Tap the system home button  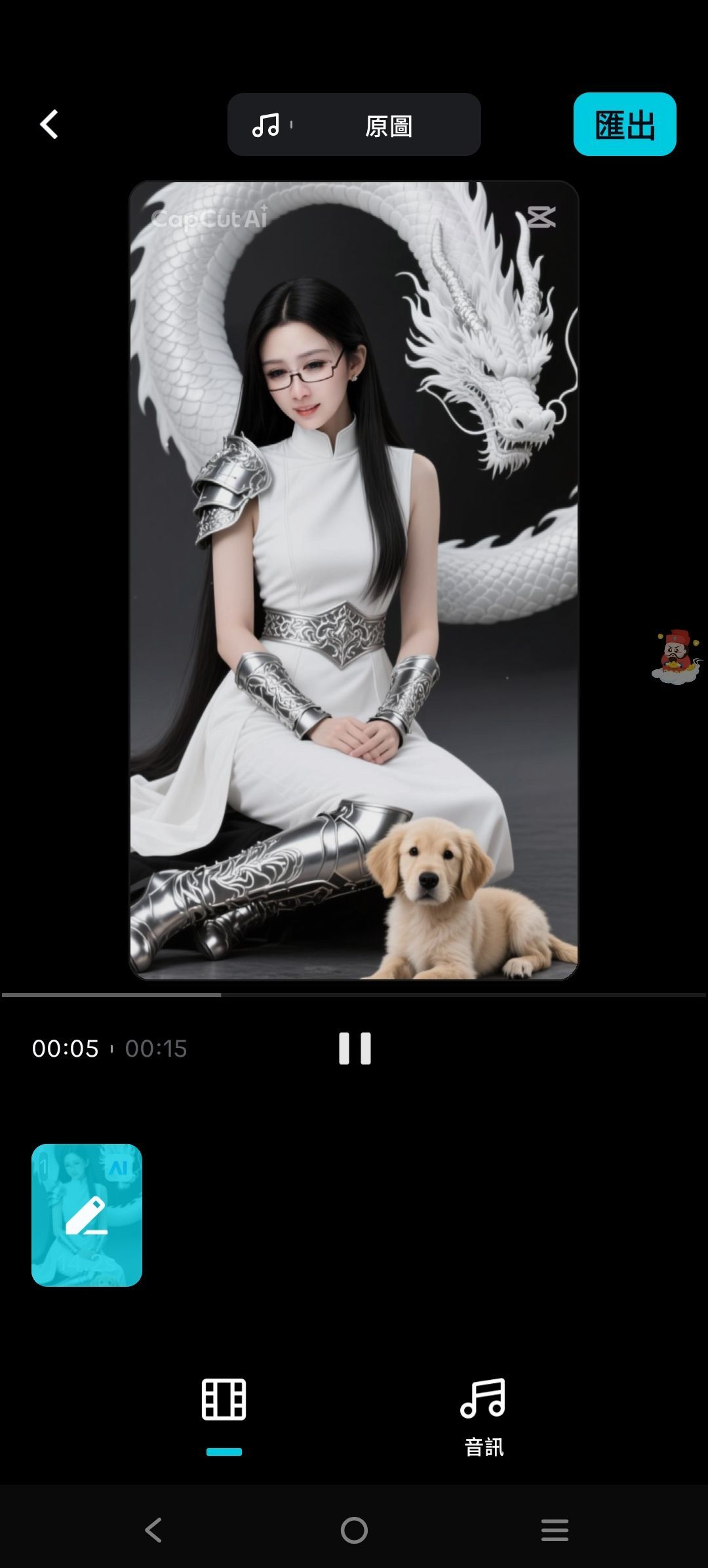pos(354,1530)
